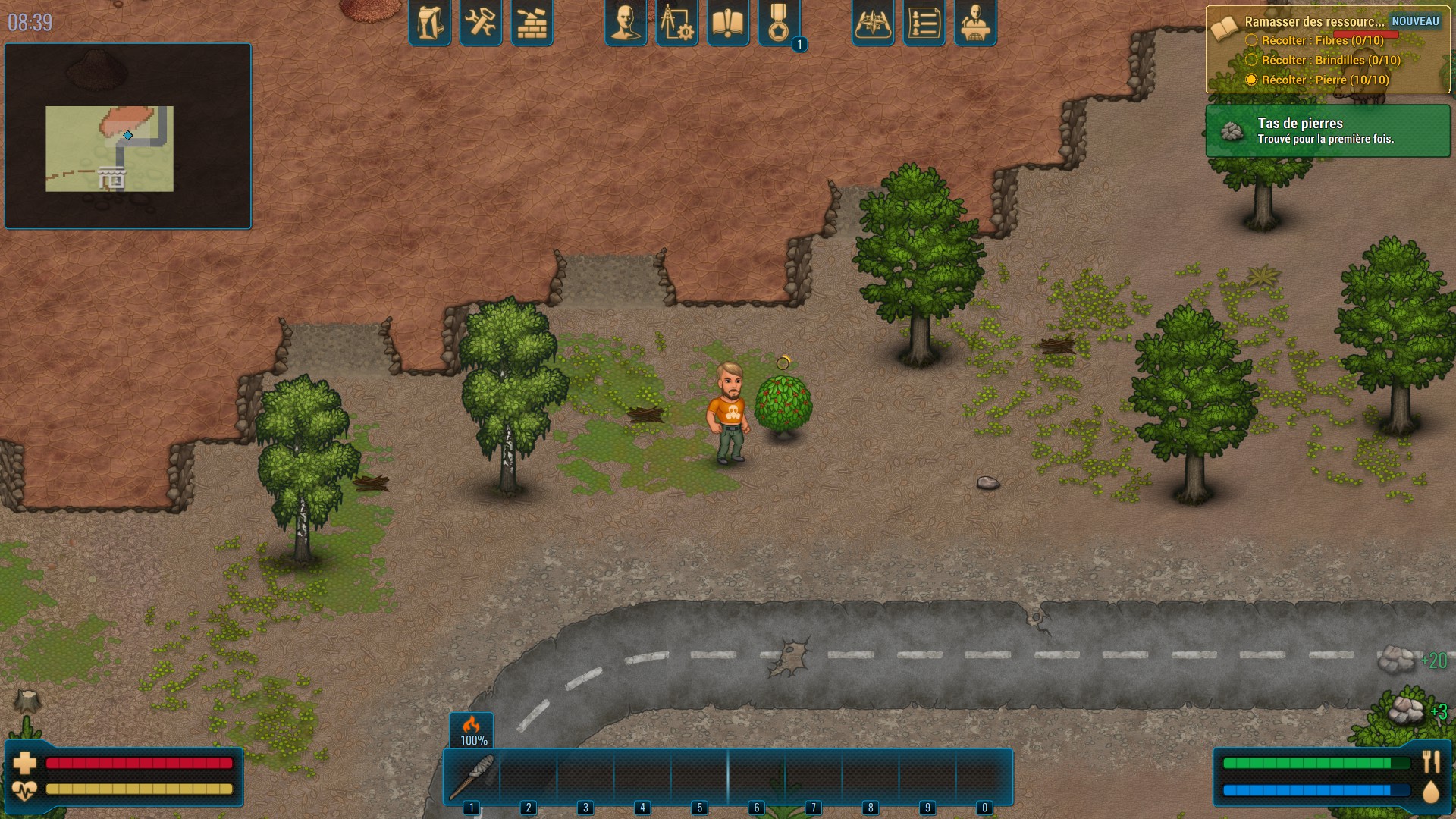Open the world map icon
Viewport: 1456px width, 819px height.
pyautogui.click(x=873, y=23)
